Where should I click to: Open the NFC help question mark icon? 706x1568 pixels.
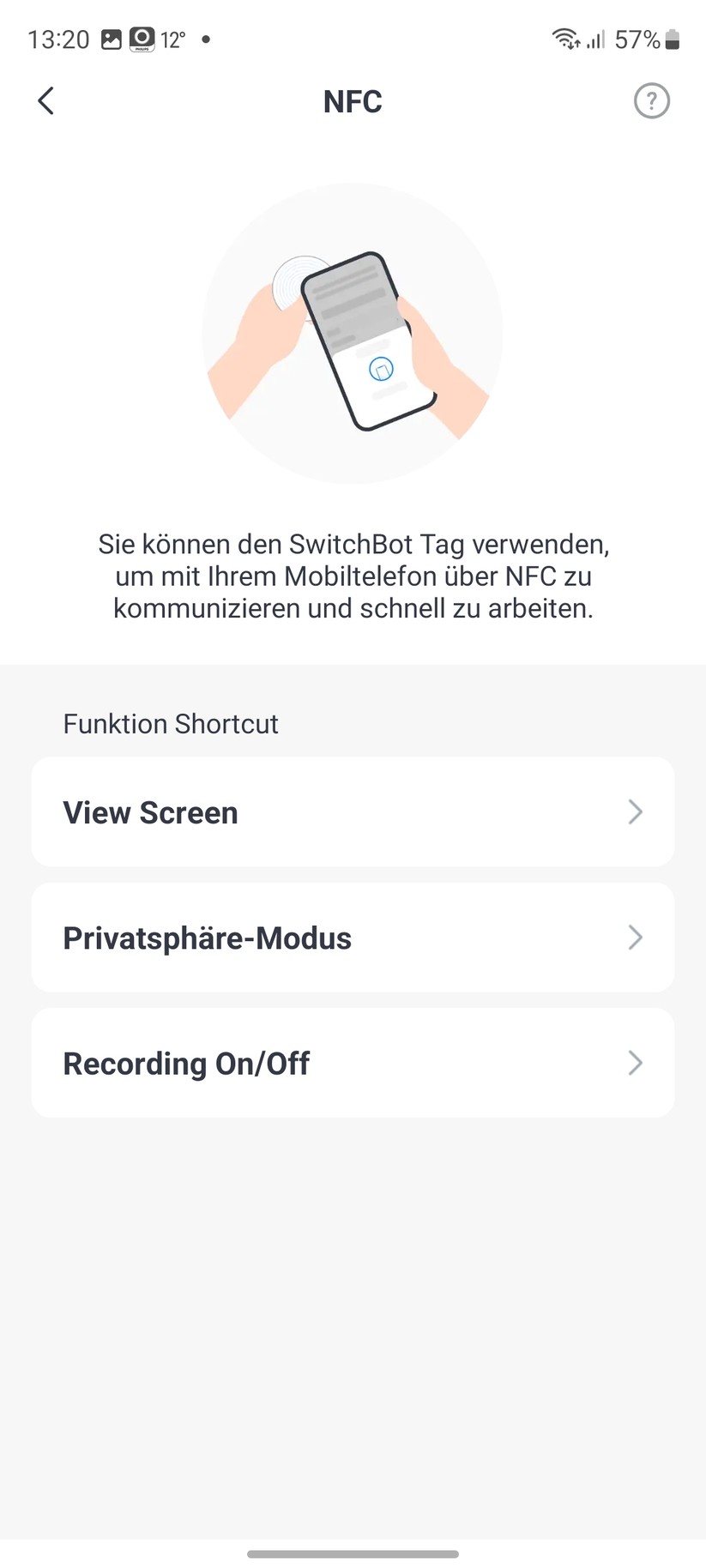pos(651,100)
